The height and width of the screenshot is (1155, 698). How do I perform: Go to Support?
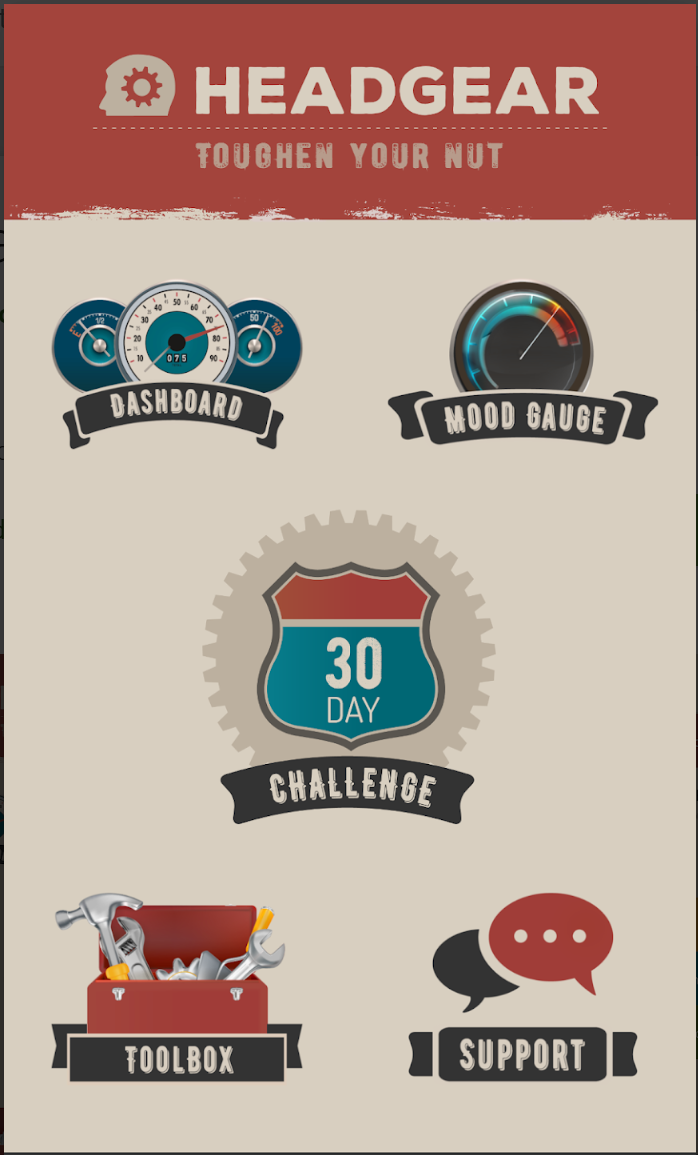point(523,987)
